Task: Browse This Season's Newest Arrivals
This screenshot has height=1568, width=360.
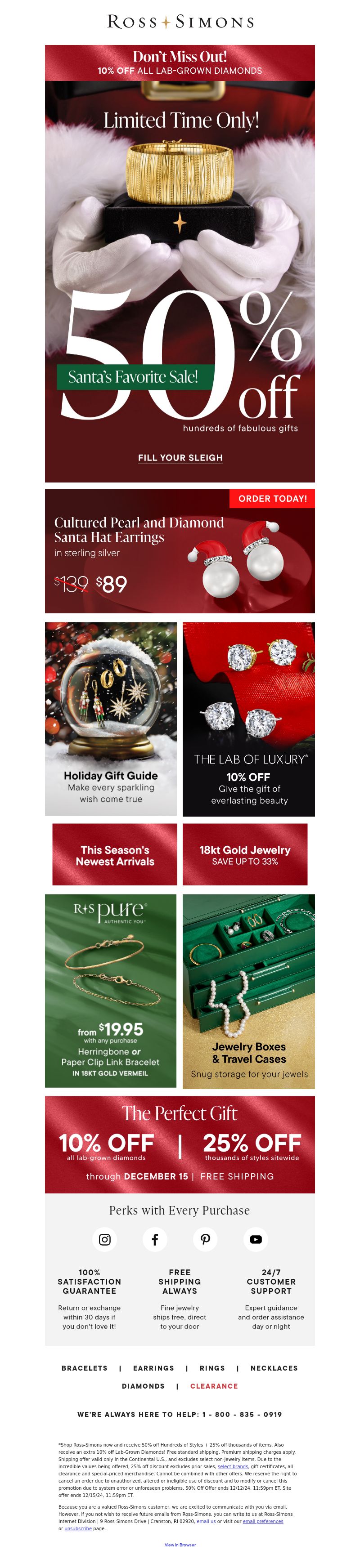Action: [114, 855]
